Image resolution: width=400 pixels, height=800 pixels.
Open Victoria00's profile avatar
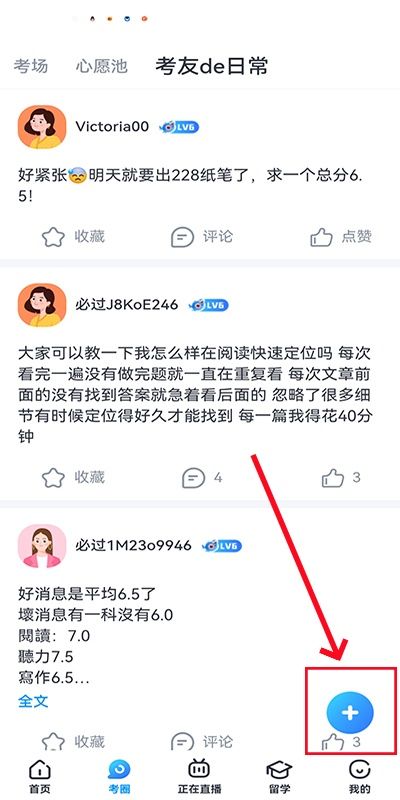coord(42,127)
